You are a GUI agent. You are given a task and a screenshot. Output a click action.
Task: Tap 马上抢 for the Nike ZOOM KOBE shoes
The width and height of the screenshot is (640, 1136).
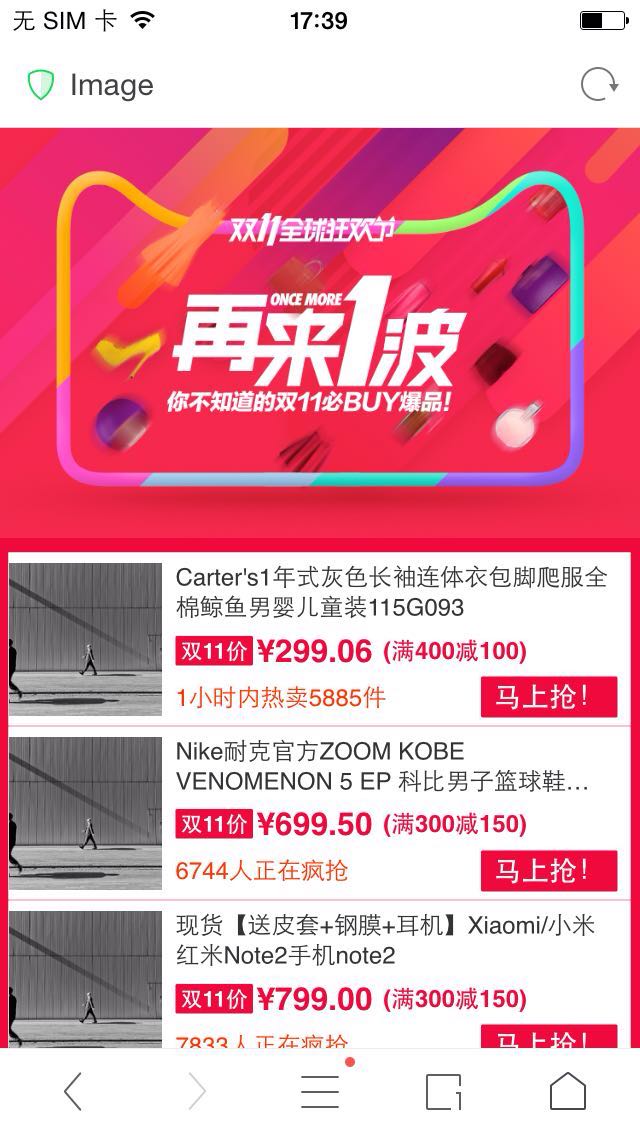pos(548,870)
